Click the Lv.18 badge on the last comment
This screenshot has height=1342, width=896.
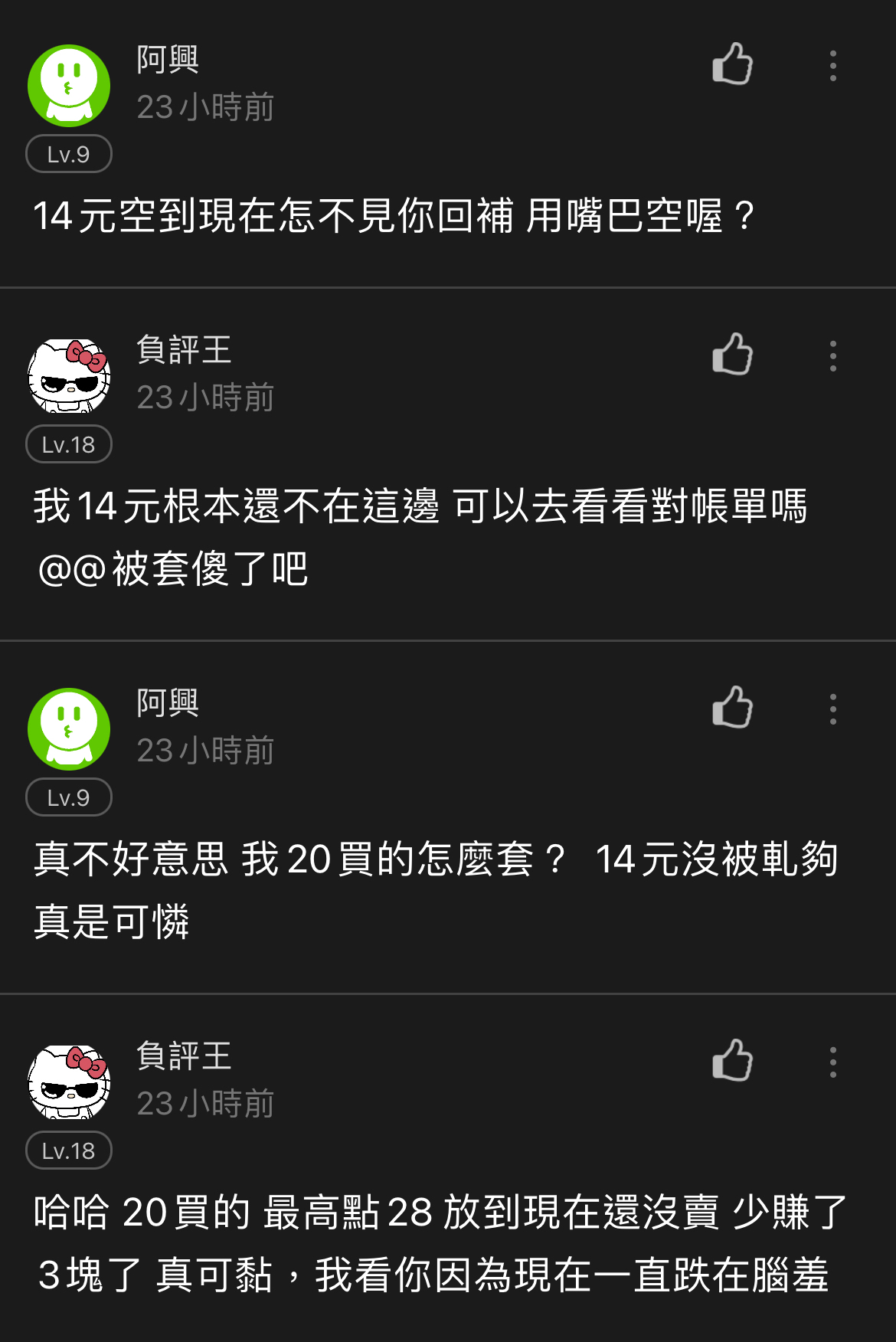pos(68,1150)
